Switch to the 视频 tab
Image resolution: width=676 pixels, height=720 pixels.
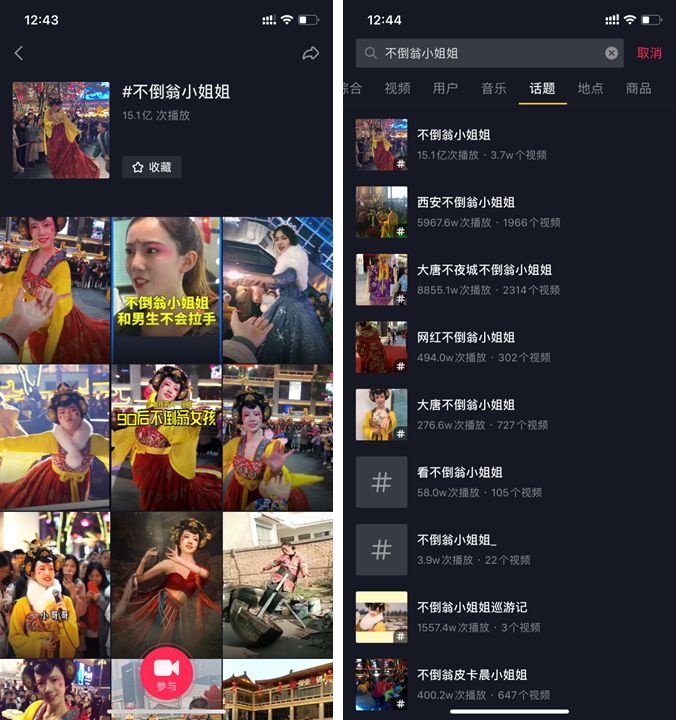[x=397, y=88]
